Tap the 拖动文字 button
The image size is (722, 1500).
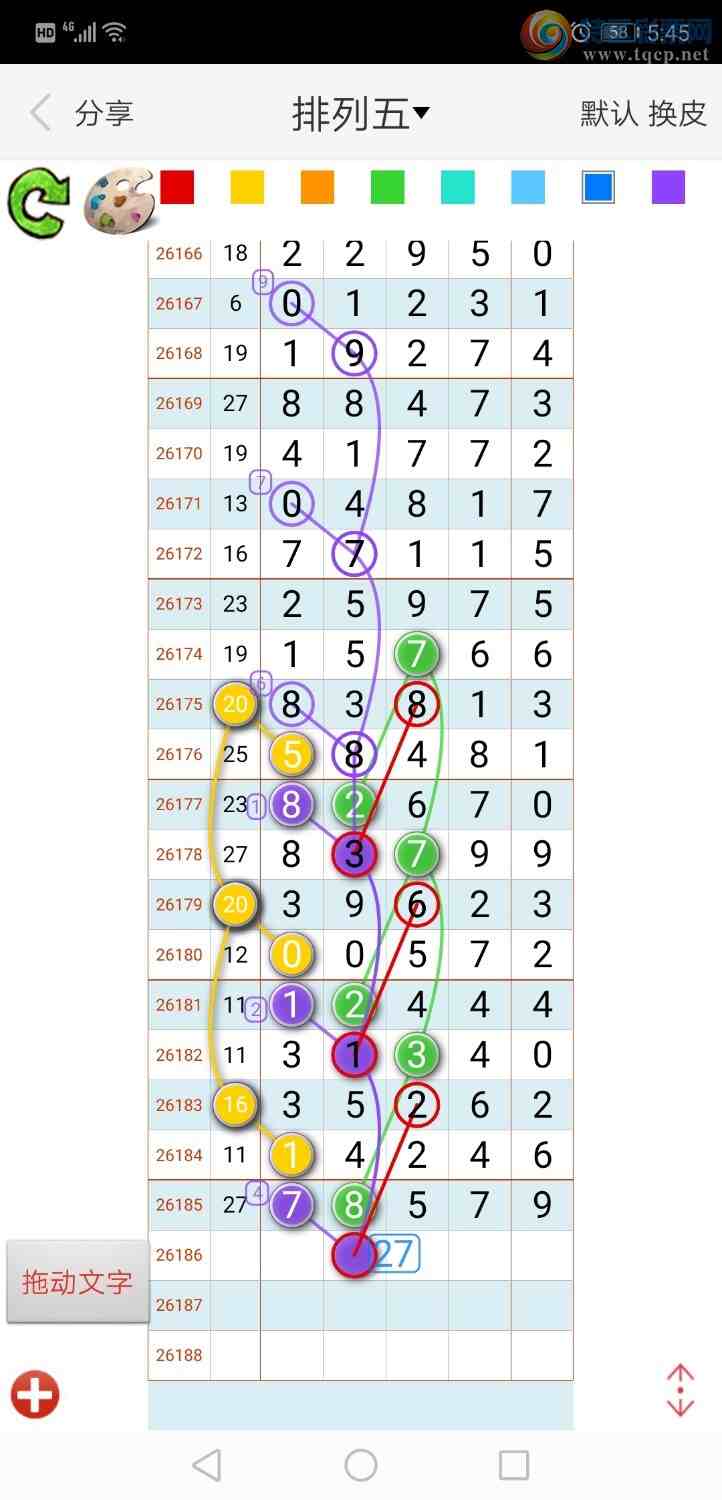click(78, 1282)
